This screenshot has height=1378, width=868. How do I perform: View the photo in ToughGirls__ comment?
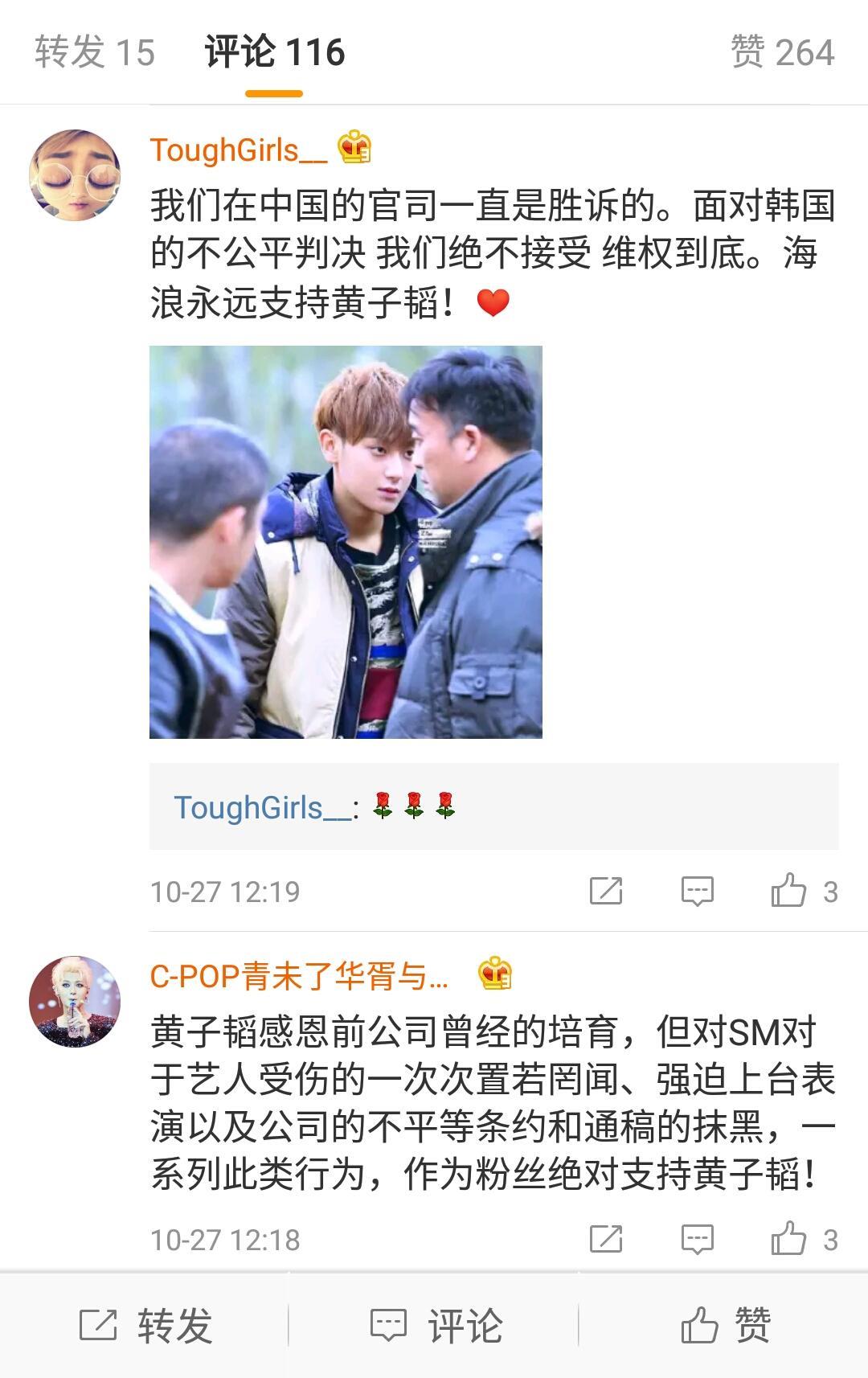(346, 542)
